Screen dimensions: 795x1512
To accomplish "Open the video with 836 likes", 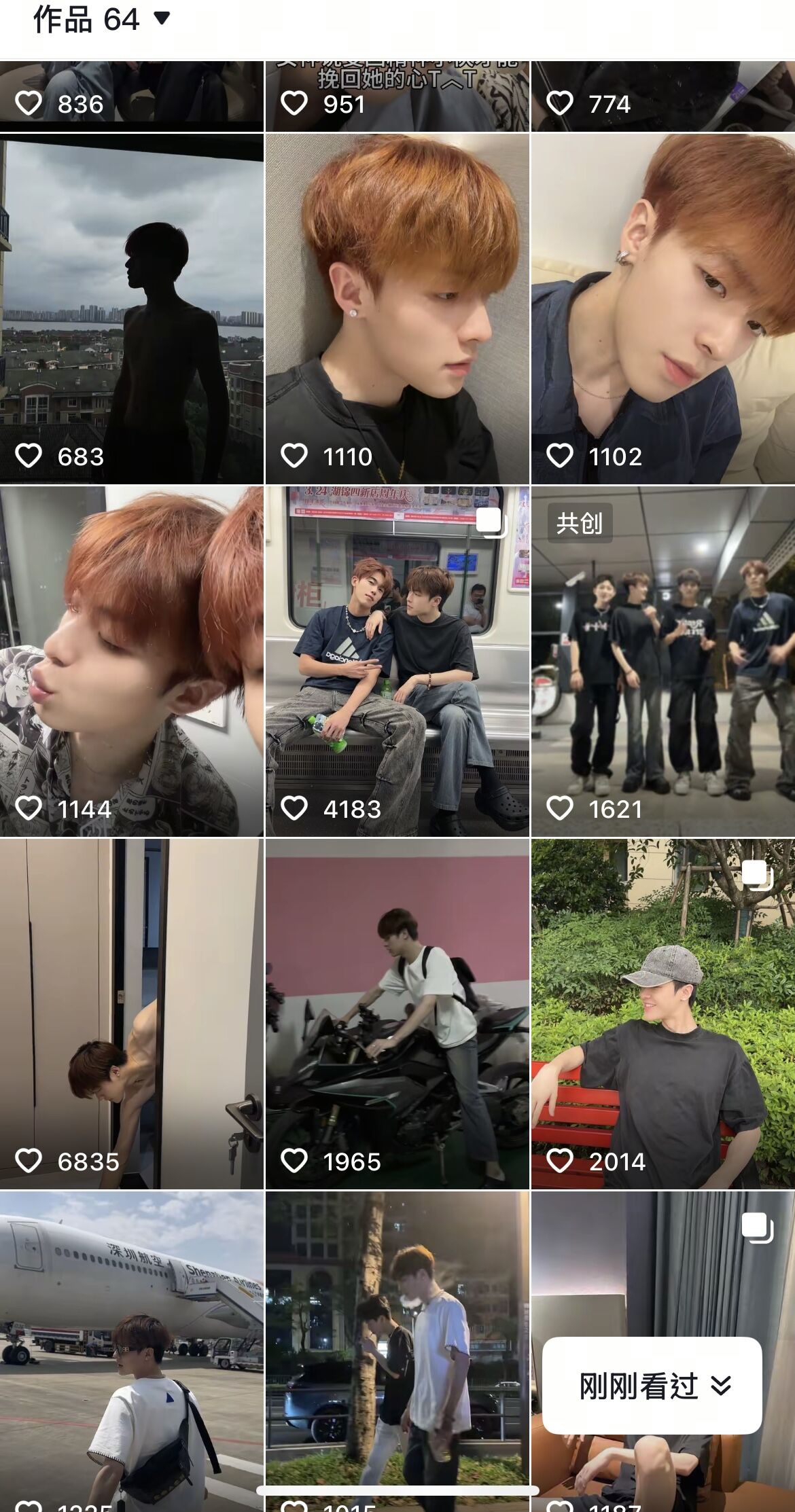I will [x=131, y=95].
